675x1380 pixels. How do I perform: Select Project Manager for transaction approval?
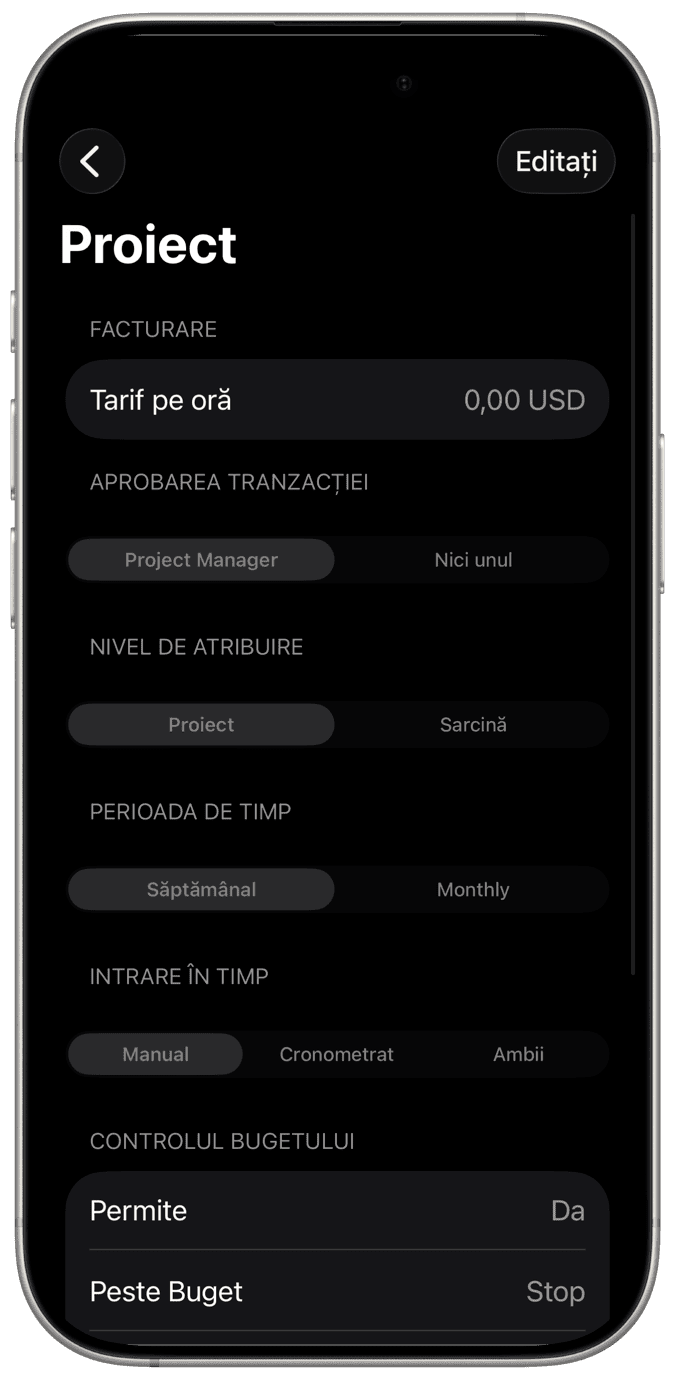tap(201, 560)
